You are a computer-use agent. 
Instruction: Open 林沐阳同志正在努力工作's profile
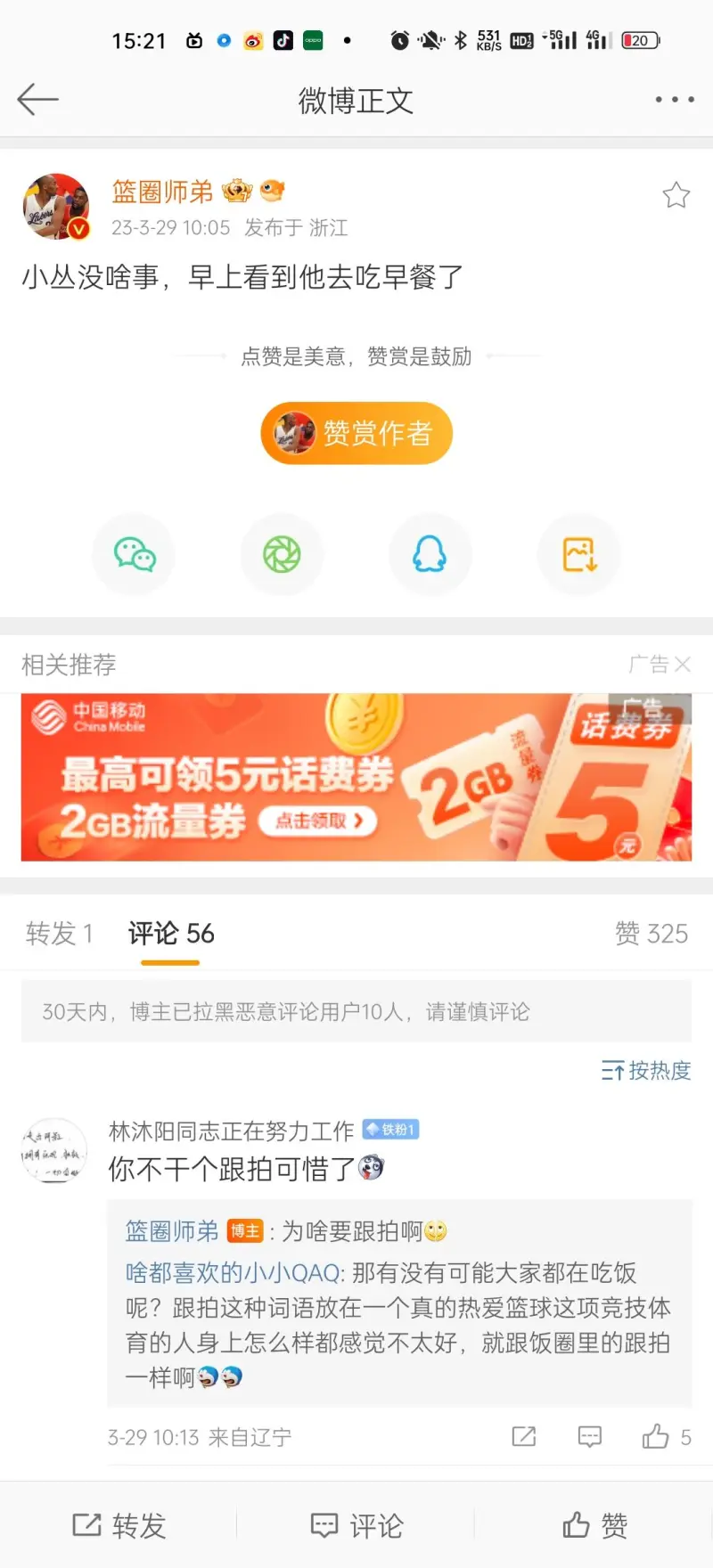tap(53, 1149)
